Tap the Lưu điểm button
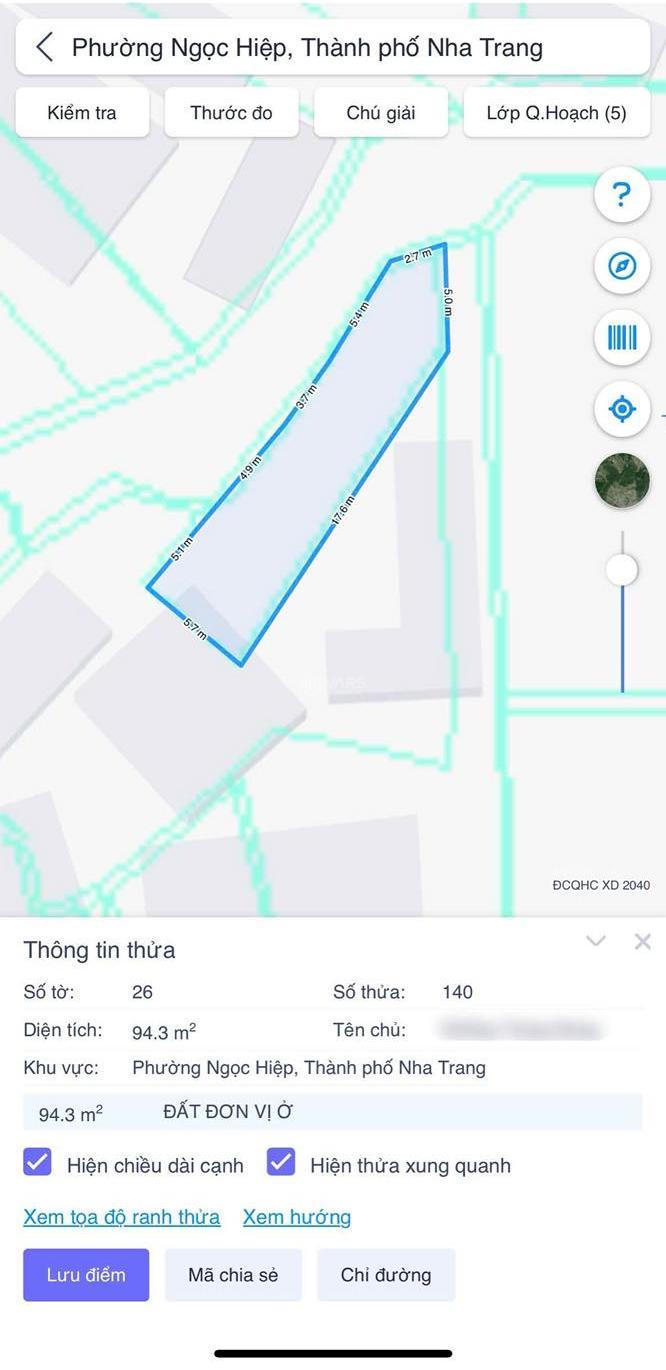The height and width of the screenshot is (1370, 666). click(x=86, y=1275)
